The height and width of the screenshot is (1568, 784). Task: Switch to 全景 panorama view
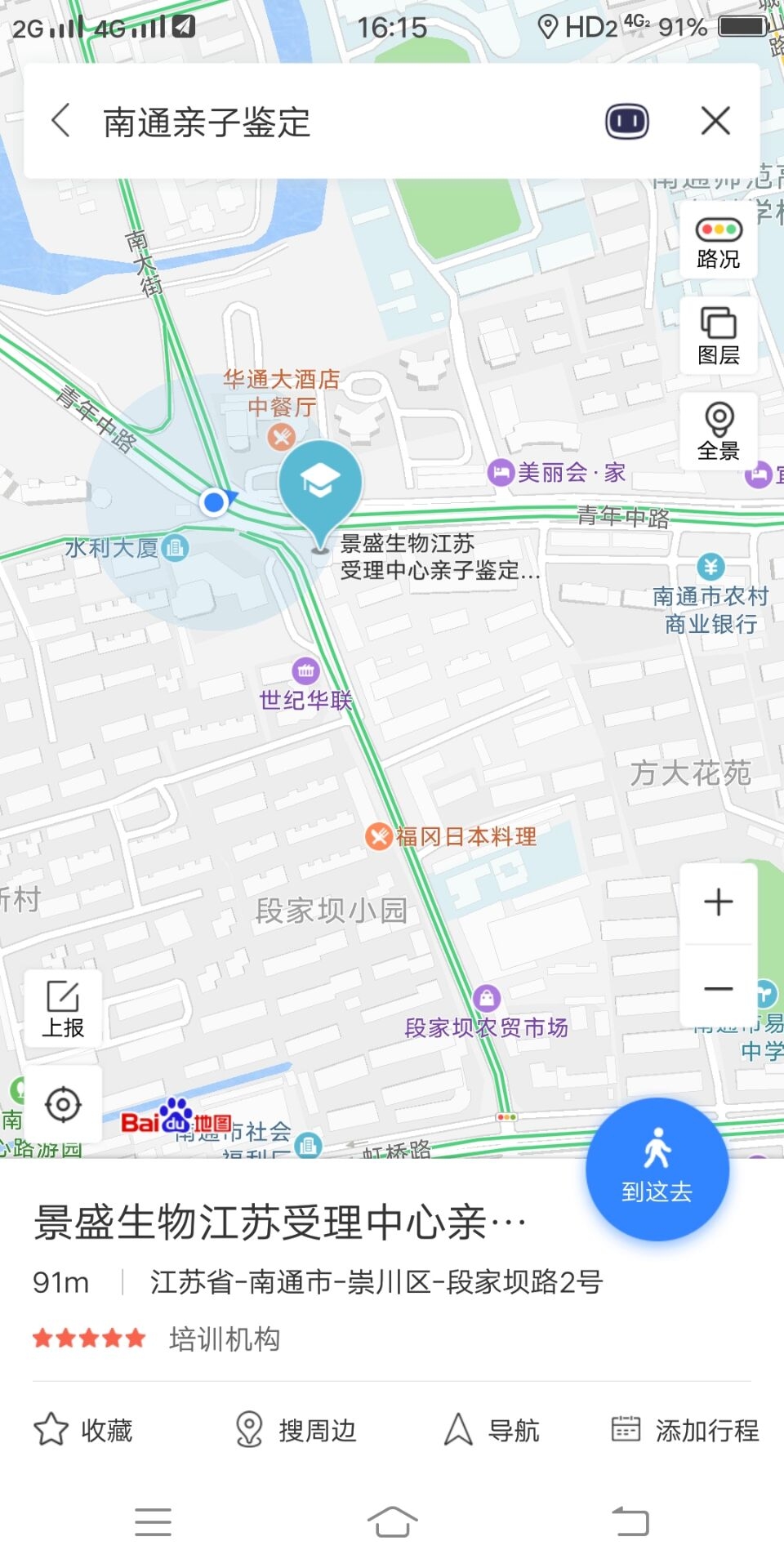tap(718, 432)
